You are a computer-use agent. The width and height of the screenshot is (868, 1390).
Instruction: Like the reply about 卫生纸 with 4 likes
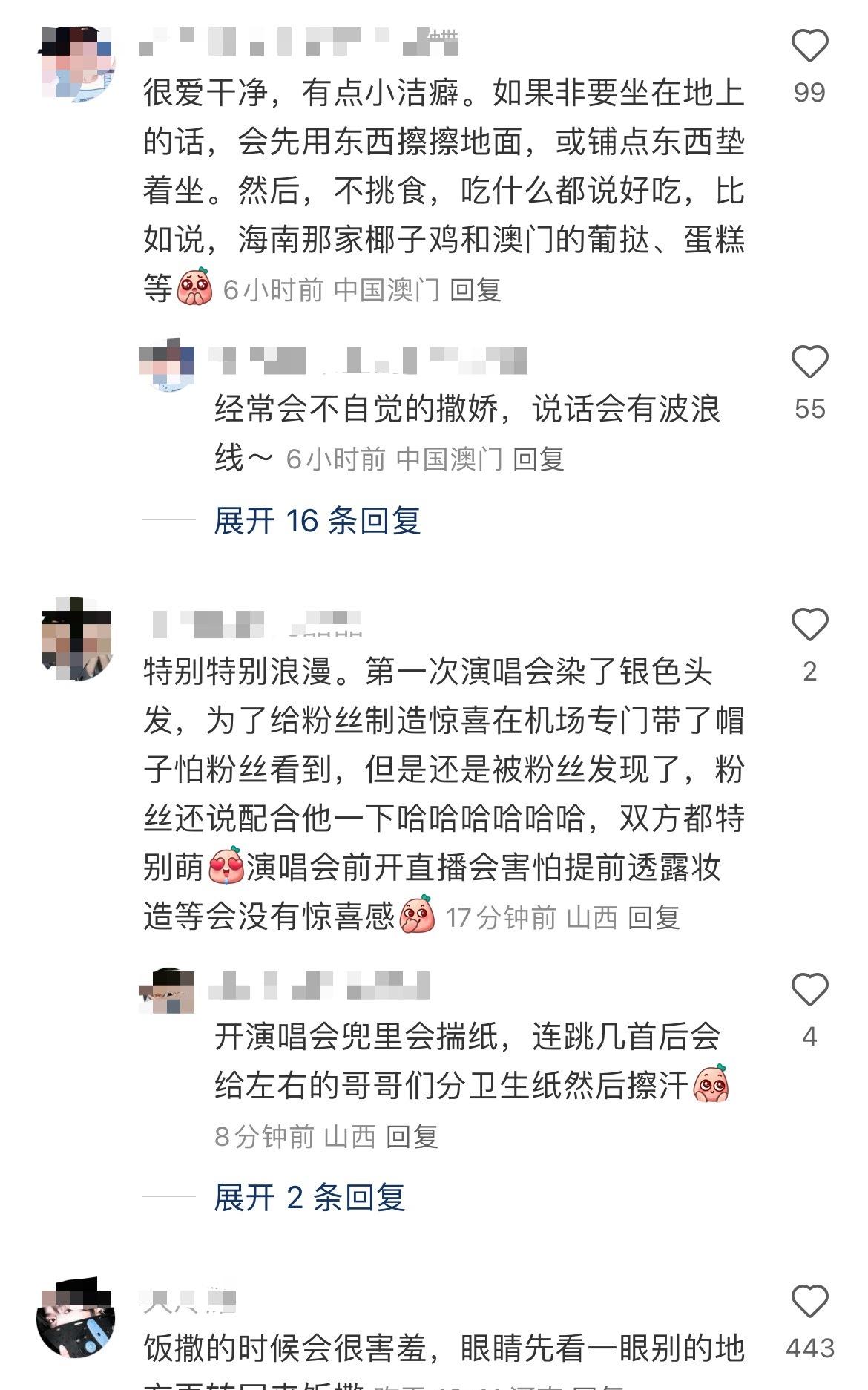click(x=809, y=990)
